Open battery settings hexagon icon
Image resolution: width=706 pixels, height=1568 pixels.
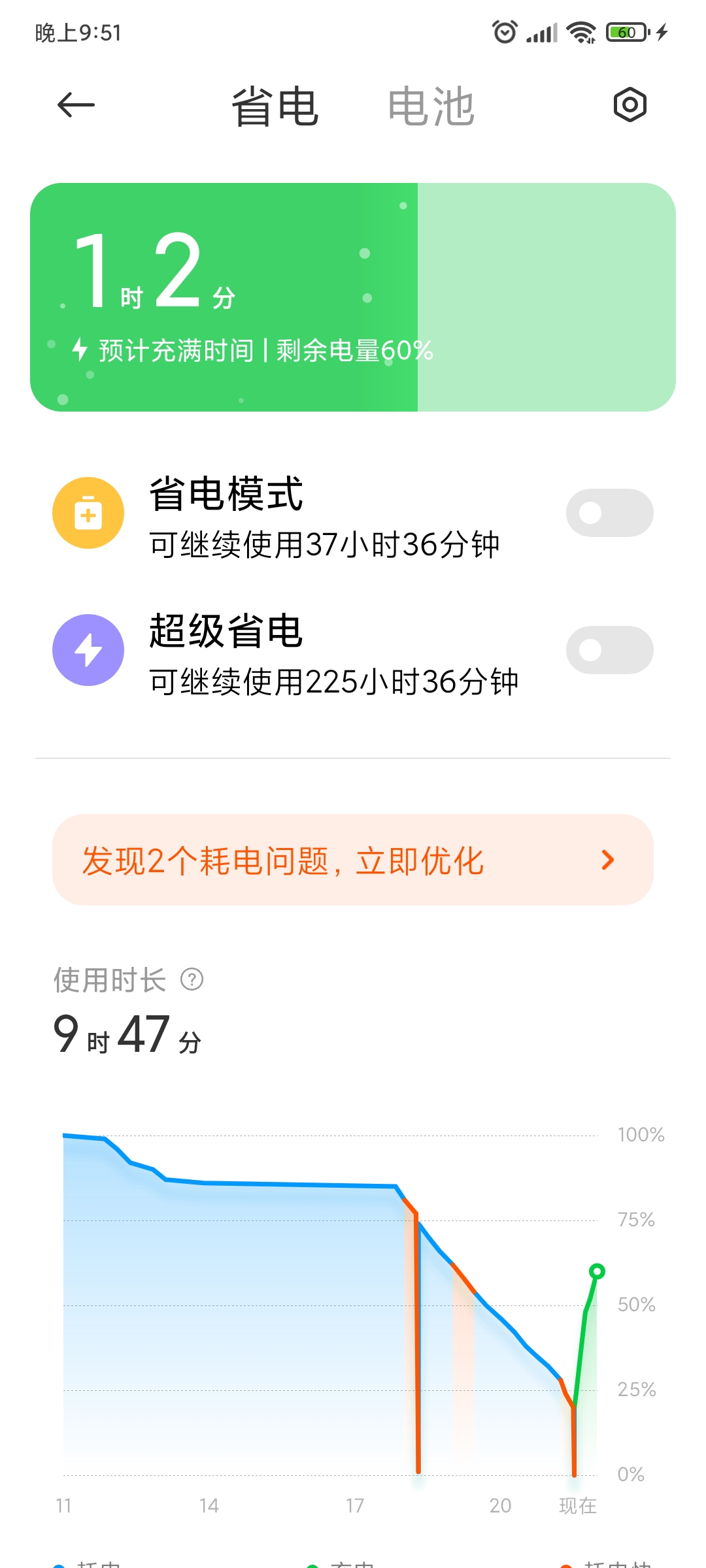630,105
